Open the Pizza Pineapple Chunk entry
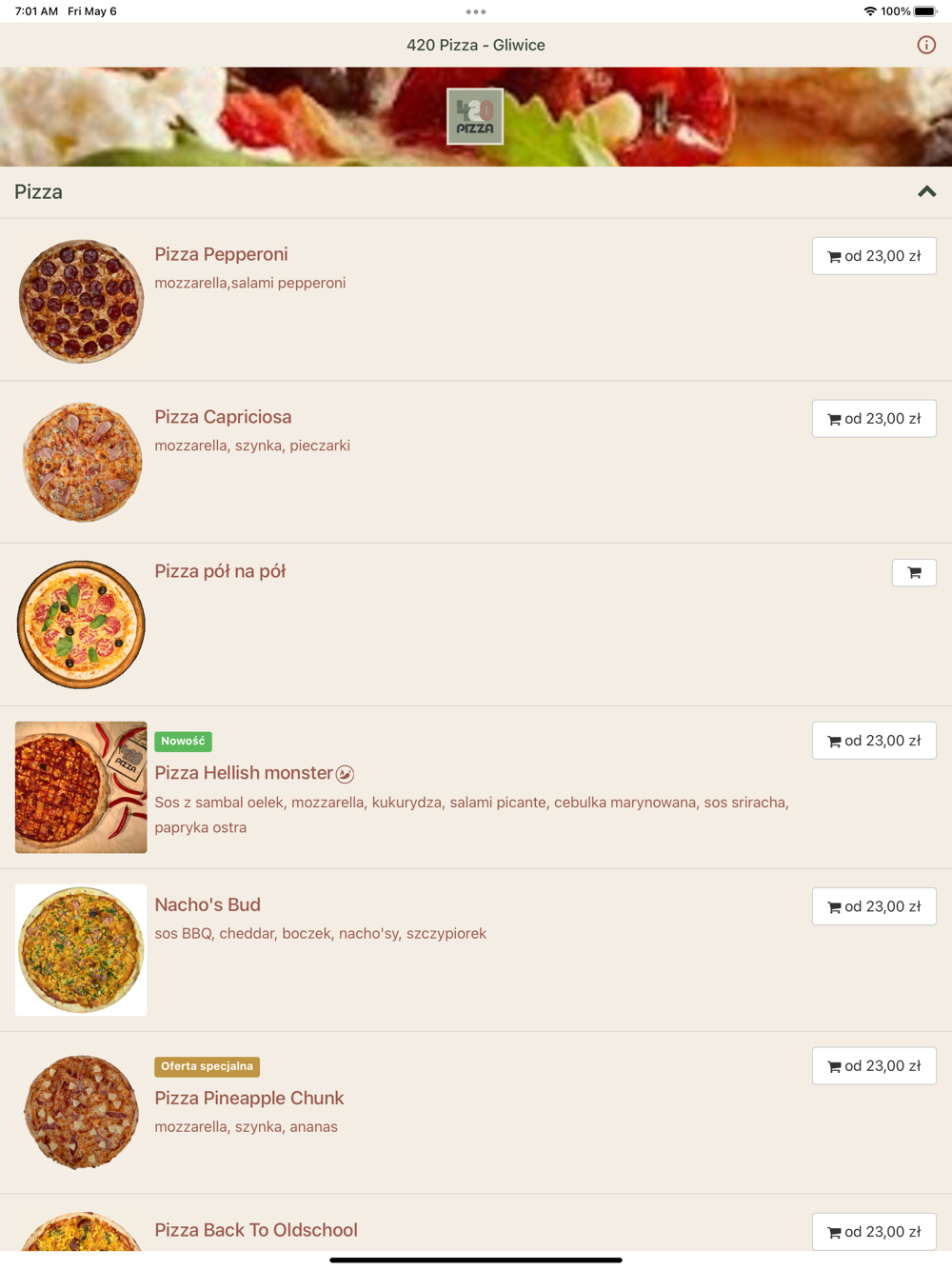Screen dimensions: 952x1270 248,1098
